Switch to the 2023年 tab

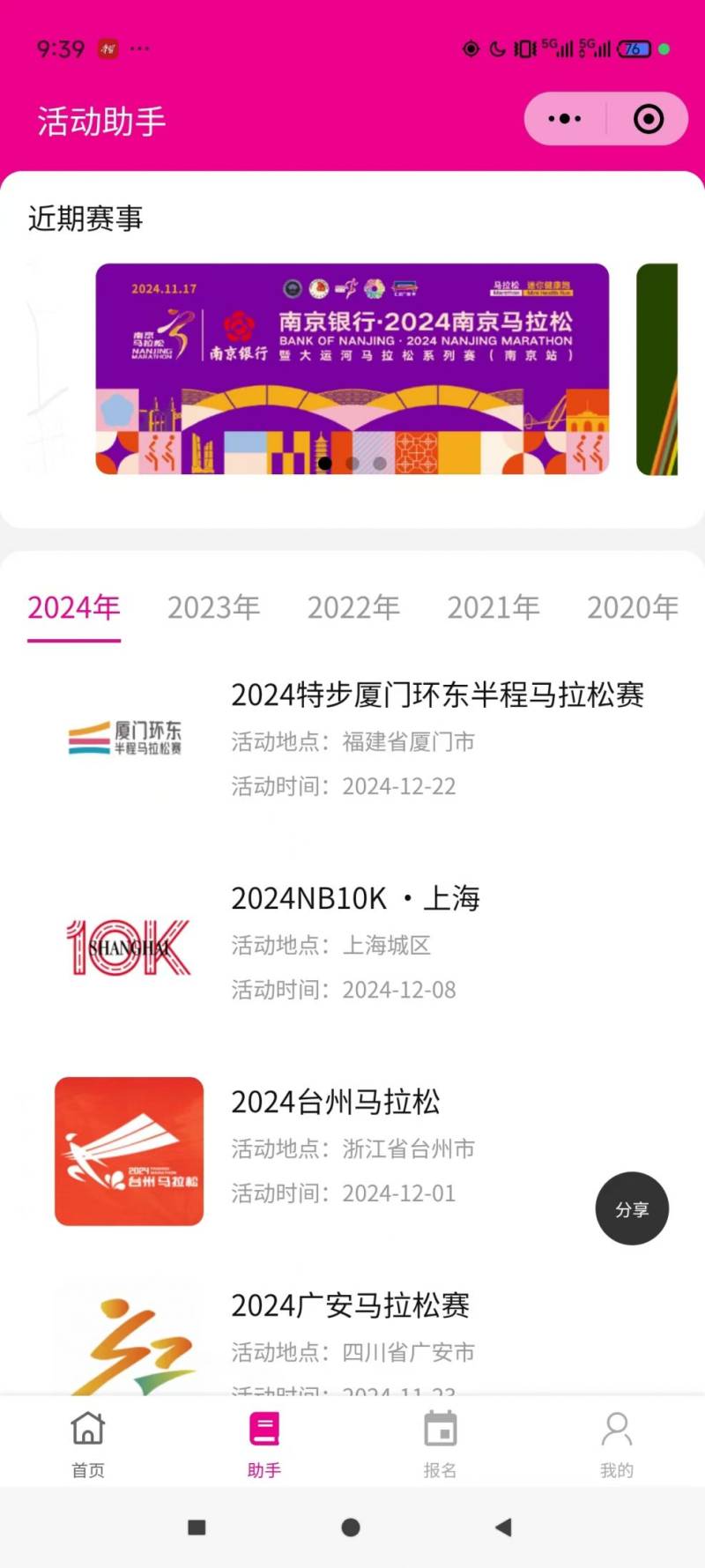214,607
